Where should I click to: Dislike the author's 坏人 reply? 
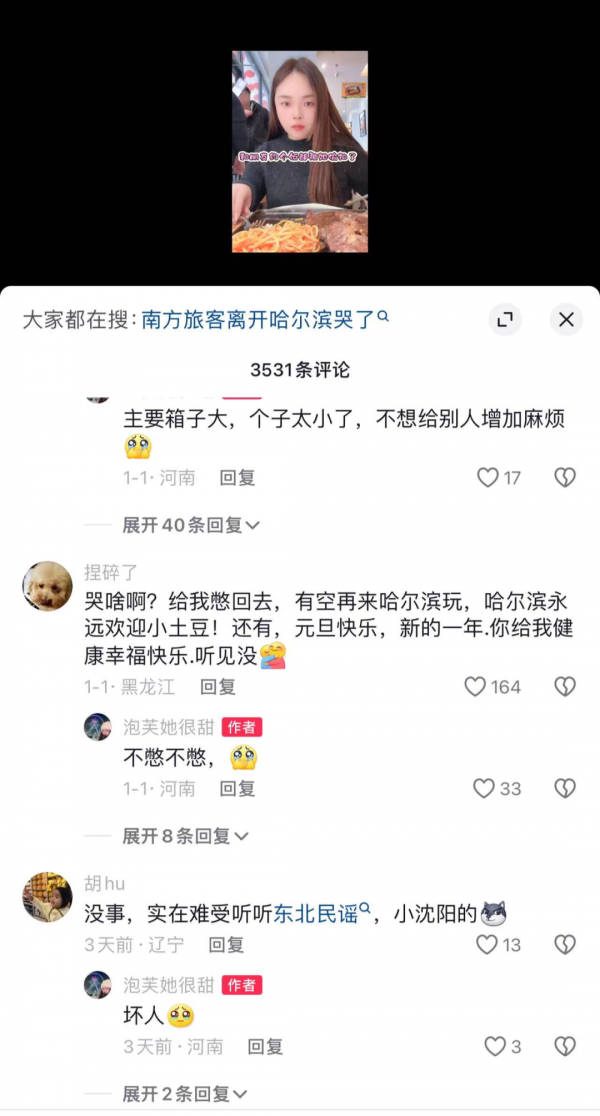(564, 1046)
